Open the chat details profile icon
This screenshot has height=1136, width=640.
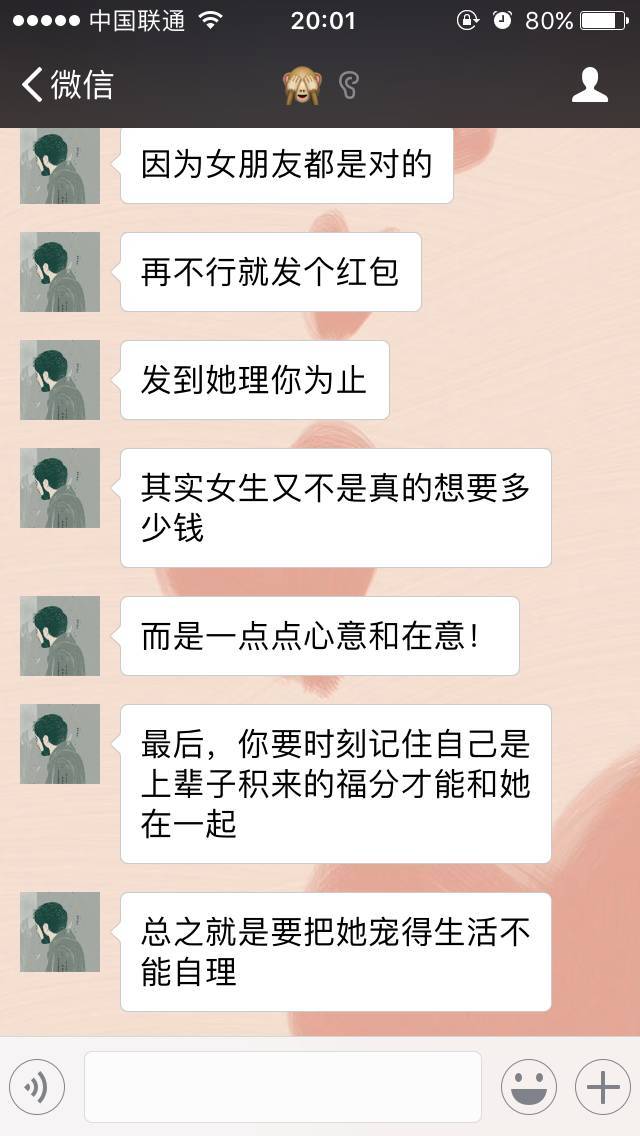589,85
